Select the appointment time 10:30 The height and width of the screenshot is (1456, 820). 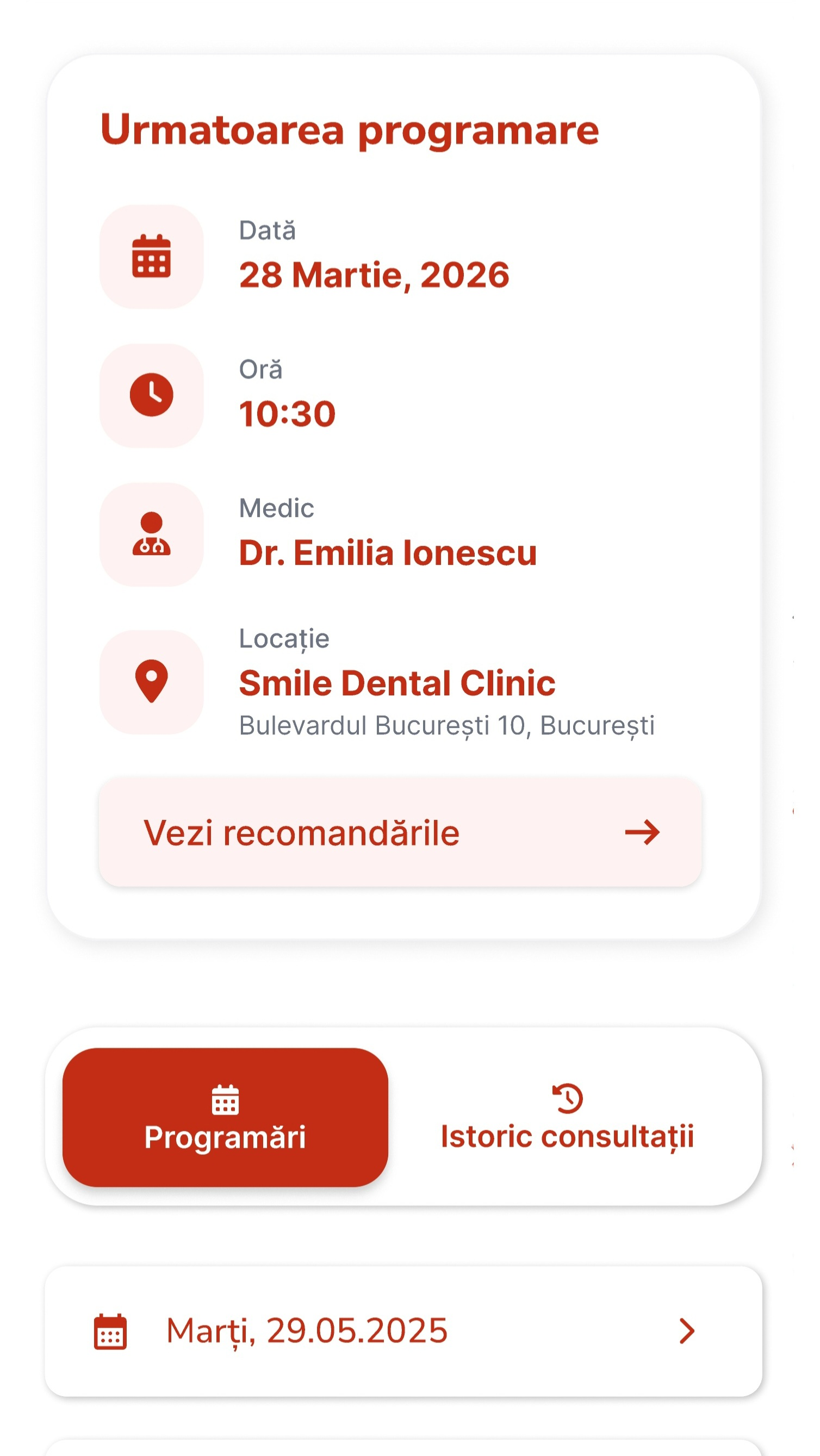(288, 414)
